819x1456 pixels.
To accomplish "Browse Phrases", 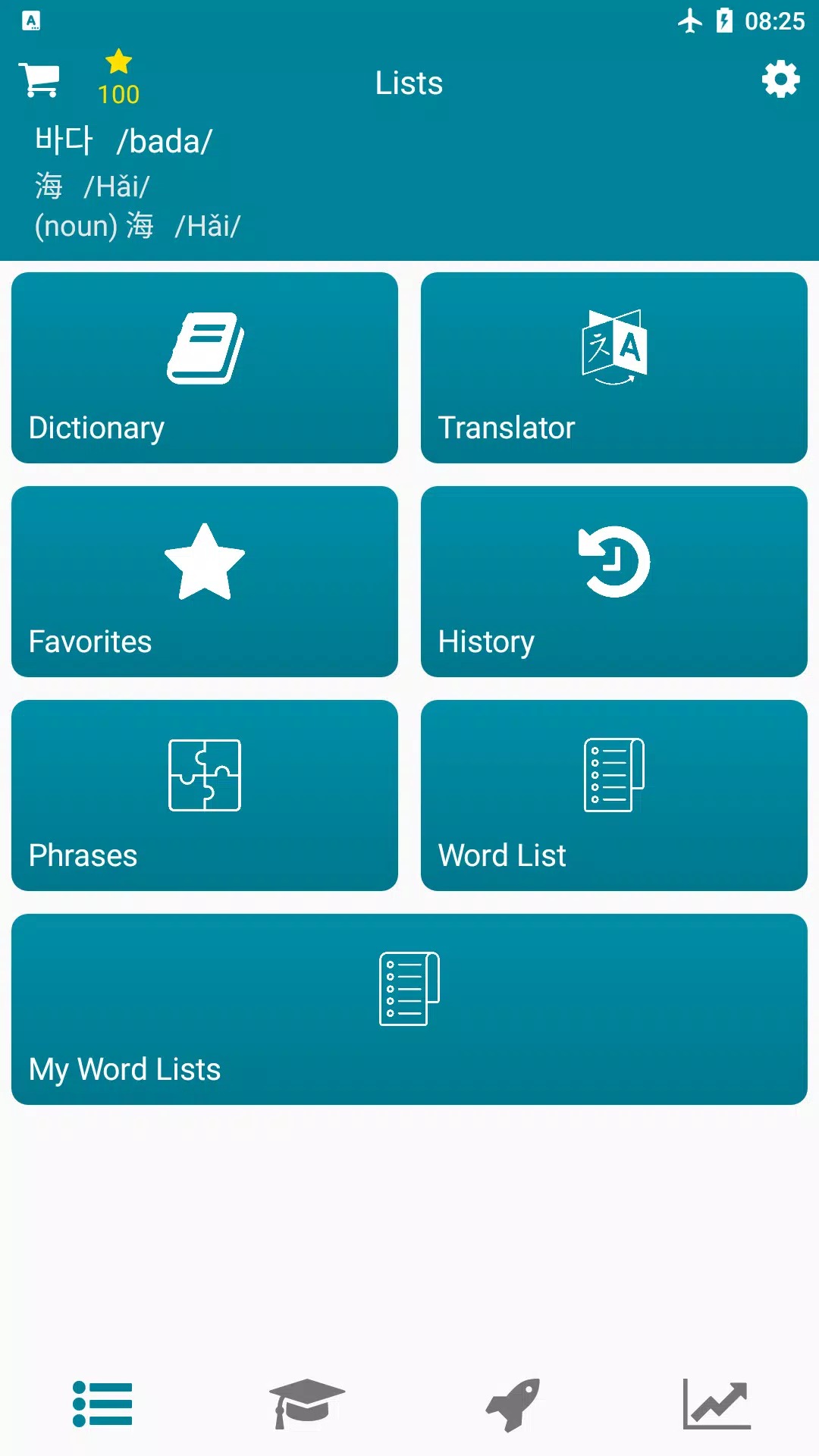I will (x=205, y=795).
